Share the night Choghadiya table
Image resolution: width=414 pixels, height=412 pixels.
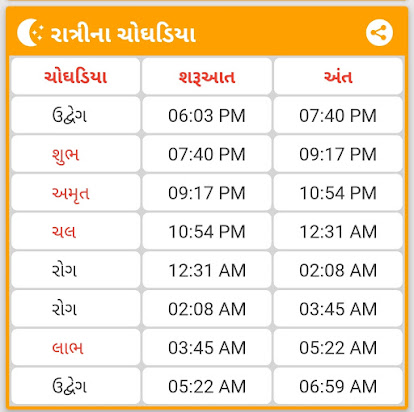click(379, 33)
